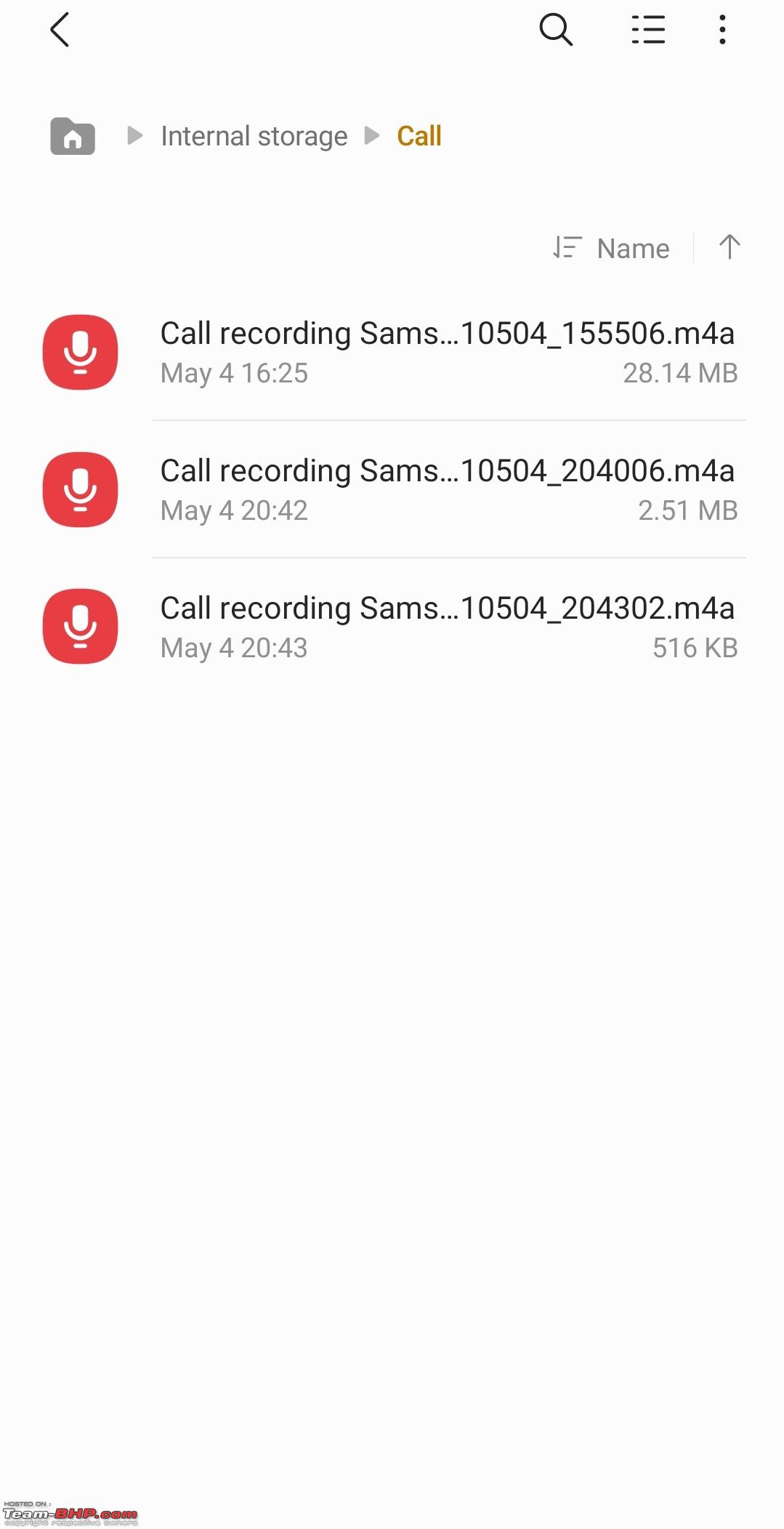Open the three-dot overflow menu
784x1529 pixels.
[x=722, y=30]
